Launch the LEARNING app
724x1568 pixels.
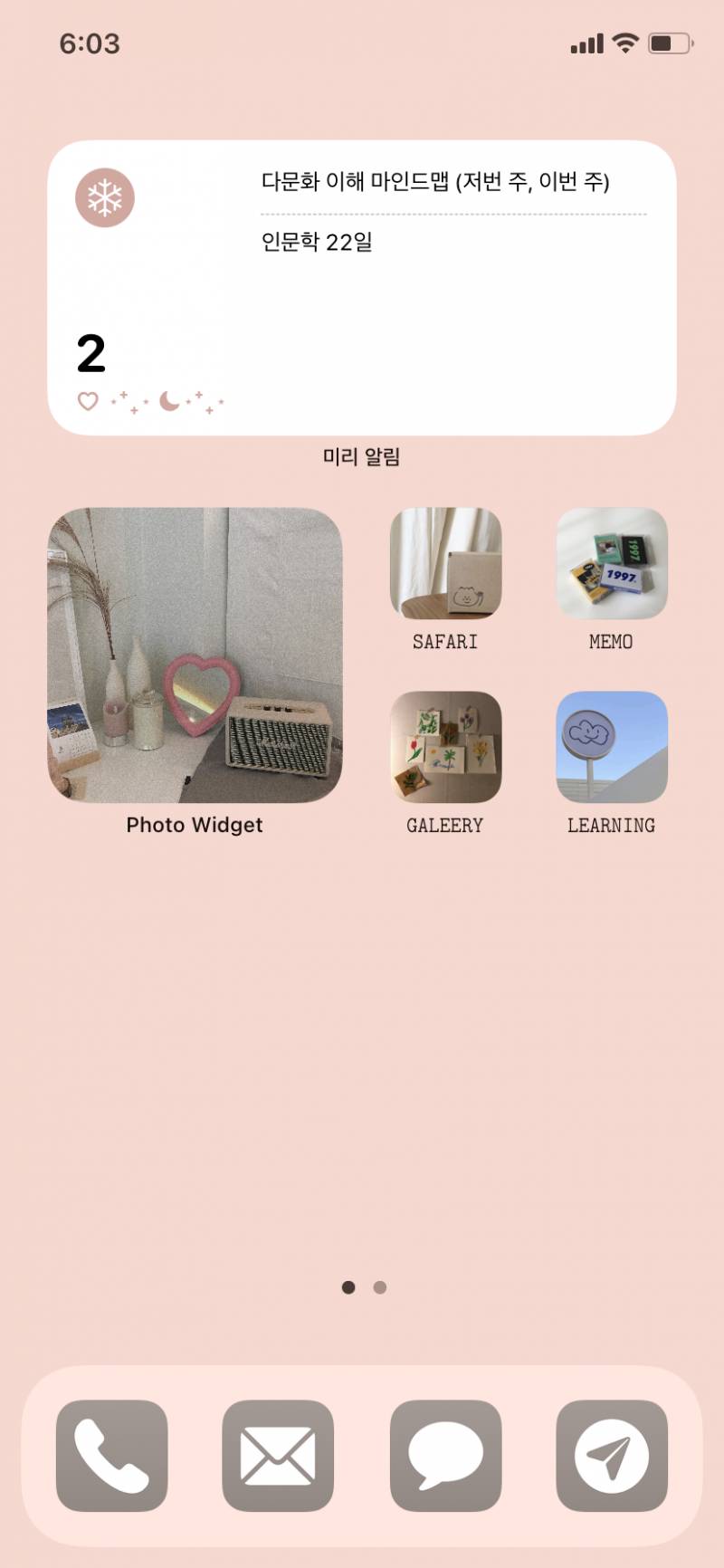612,748
